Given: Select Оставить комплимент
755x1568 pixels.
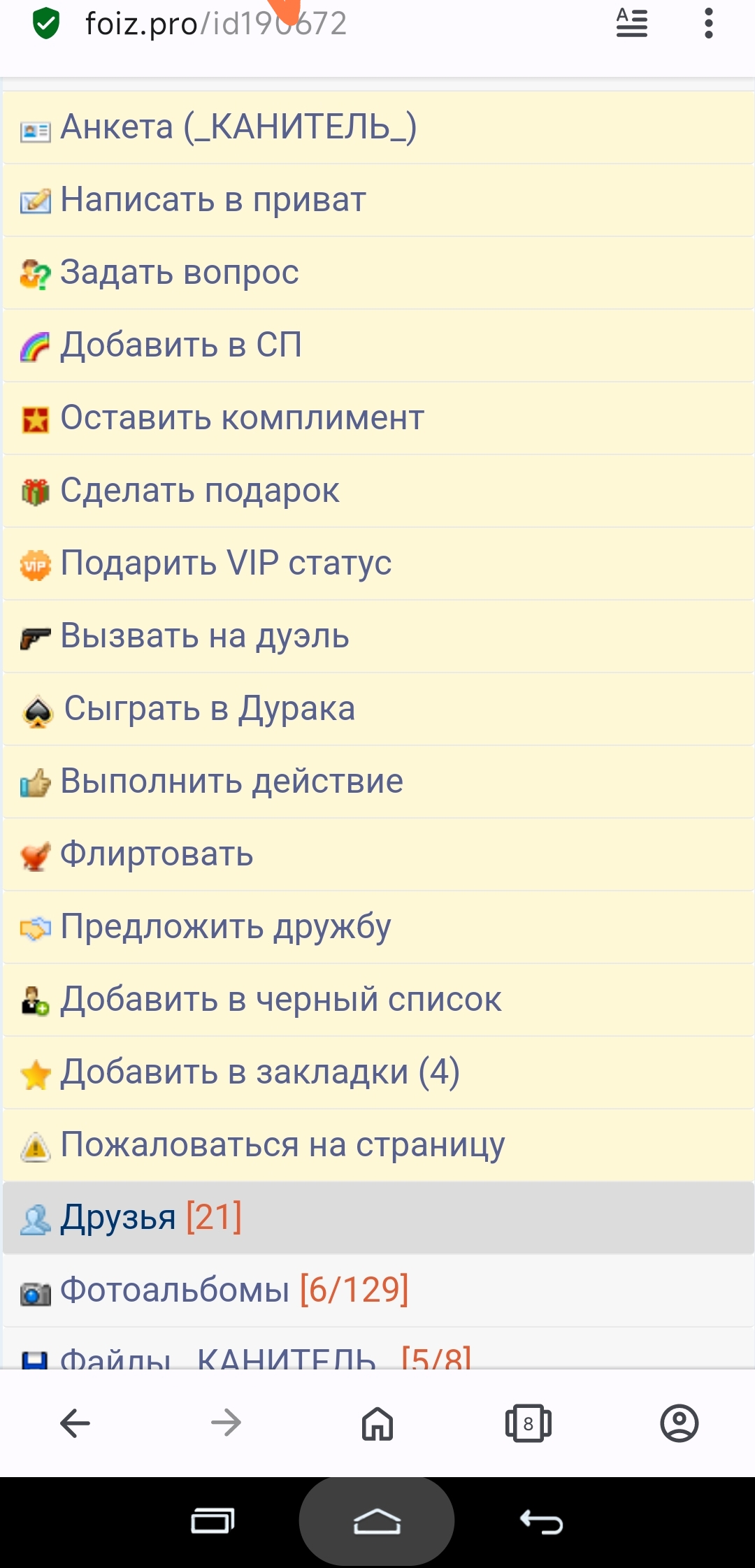Looking at the screenshot, I should coord(242,418).
